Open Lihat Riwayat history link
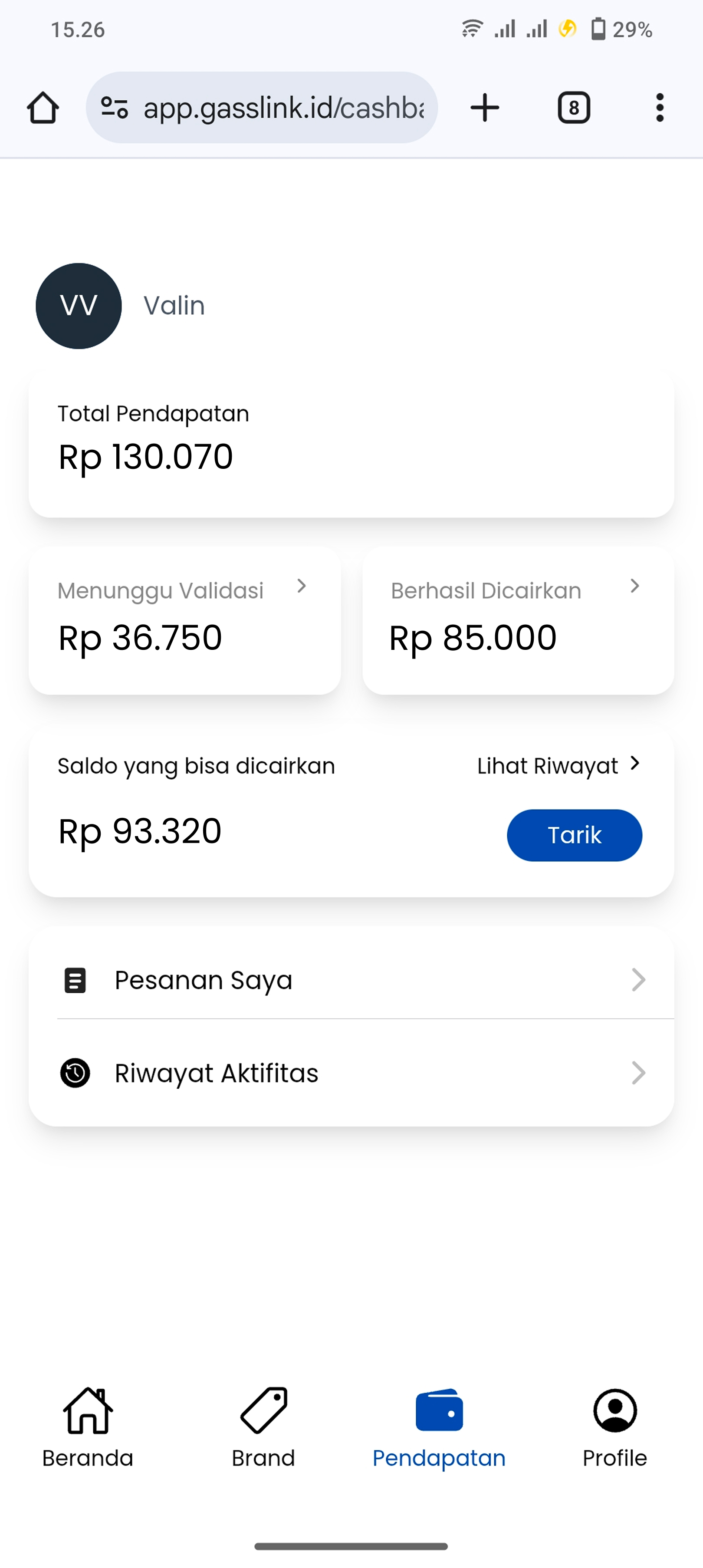 pyautogui.click(x=557, y=766)
